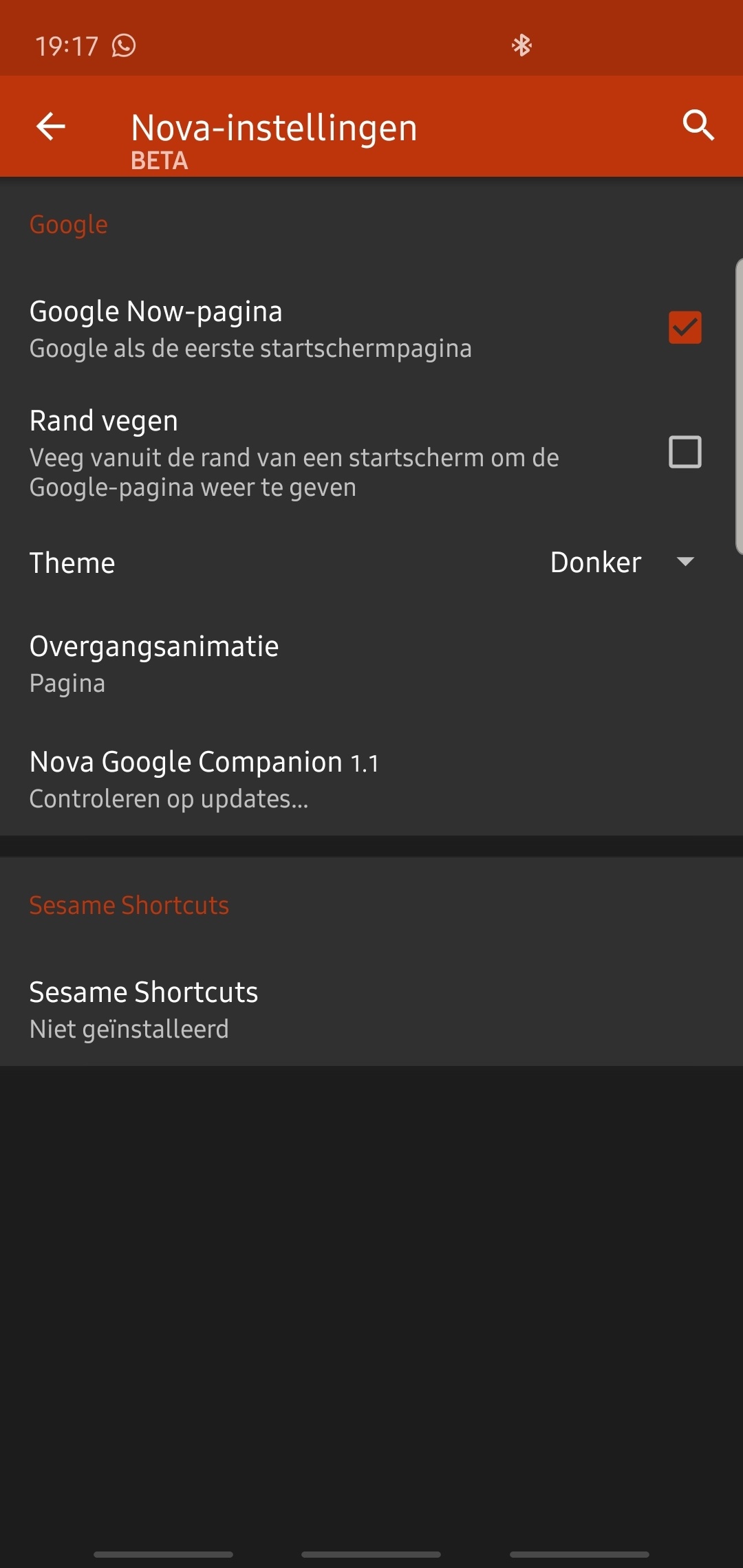Go back from Nova-instellingen
743x1568 pixels.
[51, 127]
